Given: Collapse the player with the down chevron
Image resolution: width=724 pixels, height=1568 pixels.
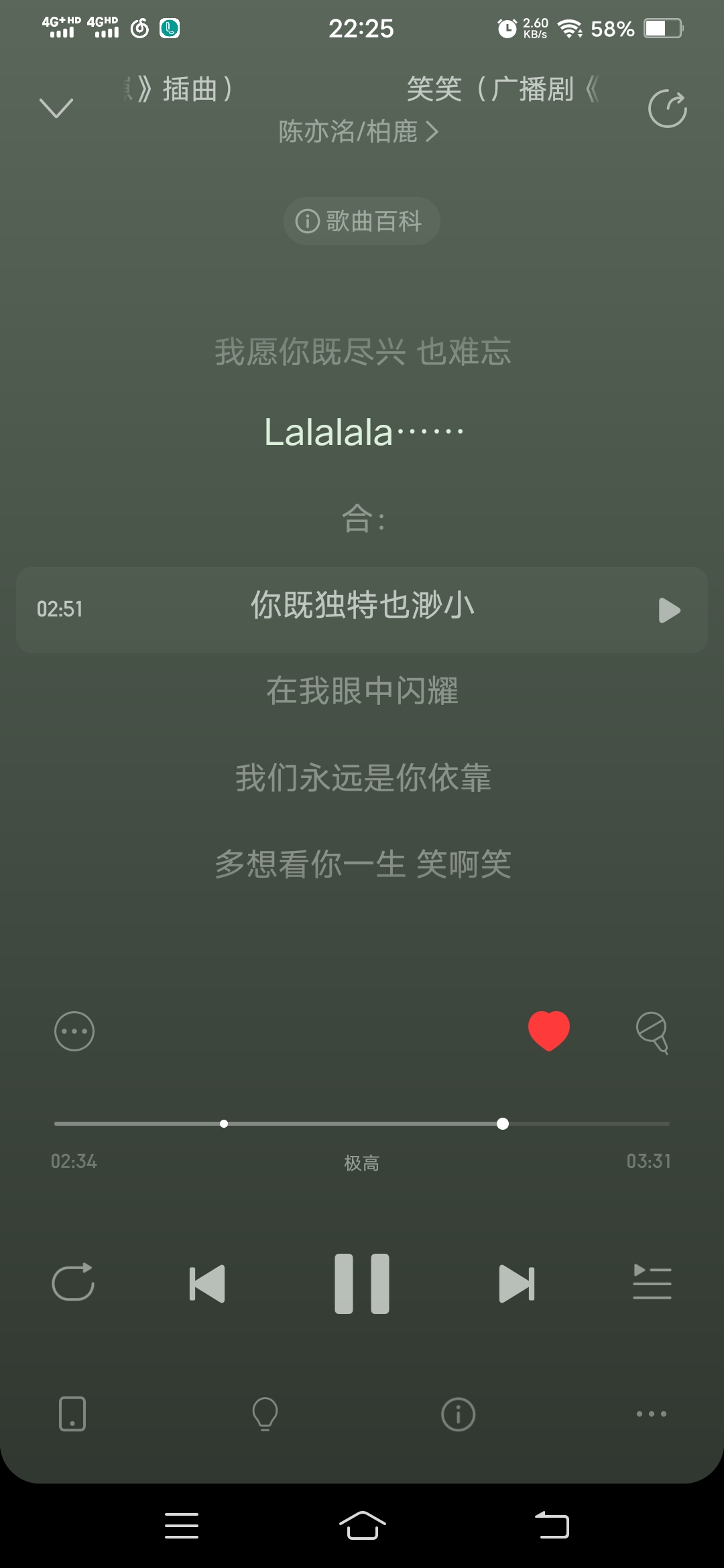Looking at the screenshot, I should [x=56, y=109].
